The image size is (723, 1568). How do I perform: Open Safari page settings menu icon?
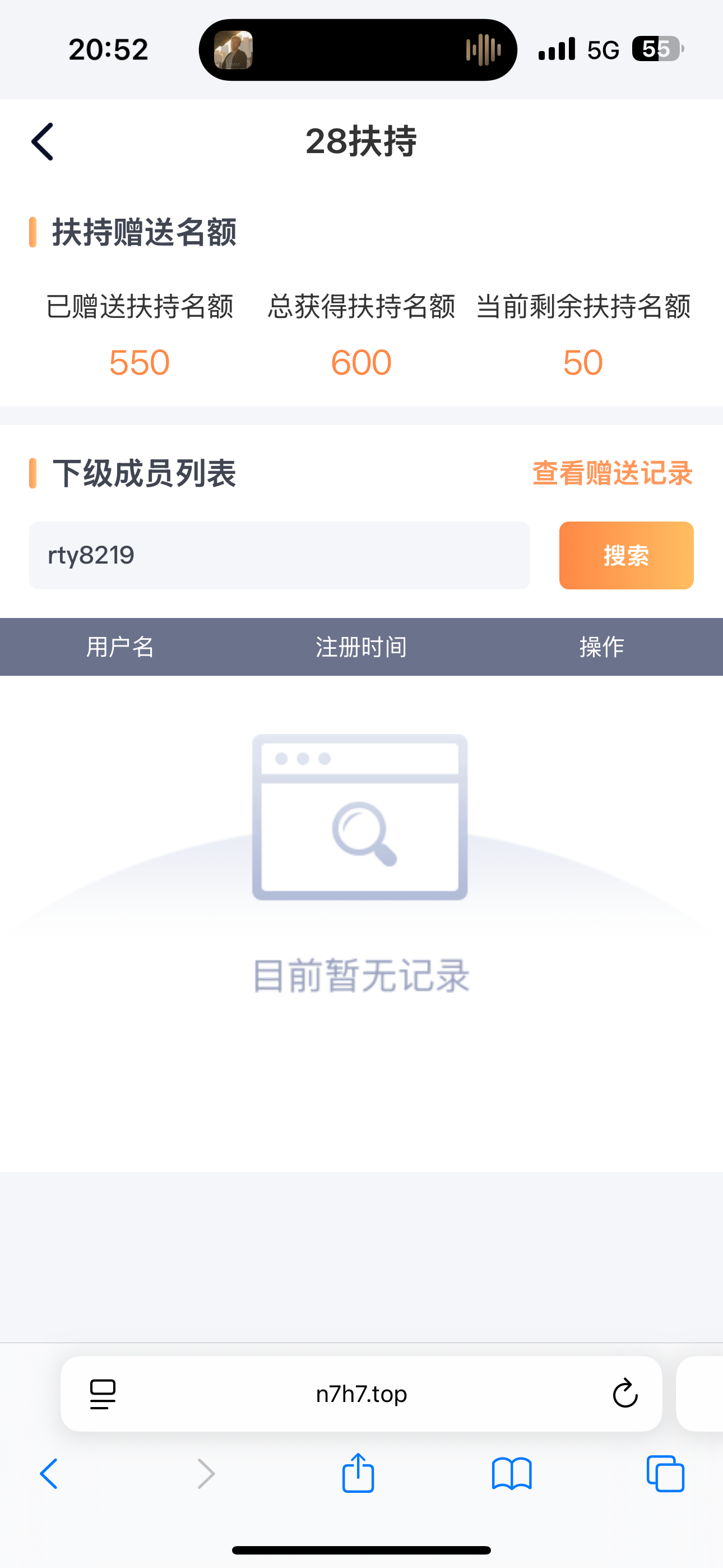pyautogui.click(x=103, y=1394)
